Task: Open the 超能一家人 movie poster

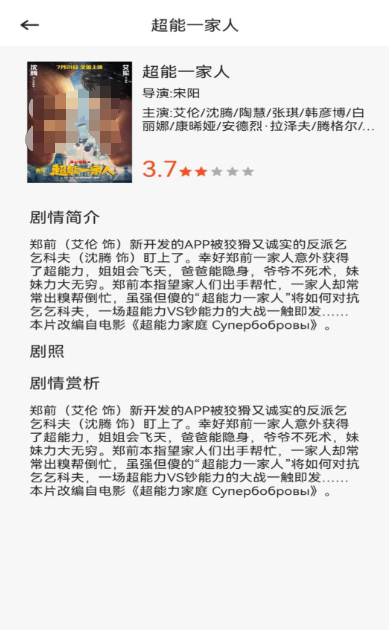Action: (x=80, y=122)
